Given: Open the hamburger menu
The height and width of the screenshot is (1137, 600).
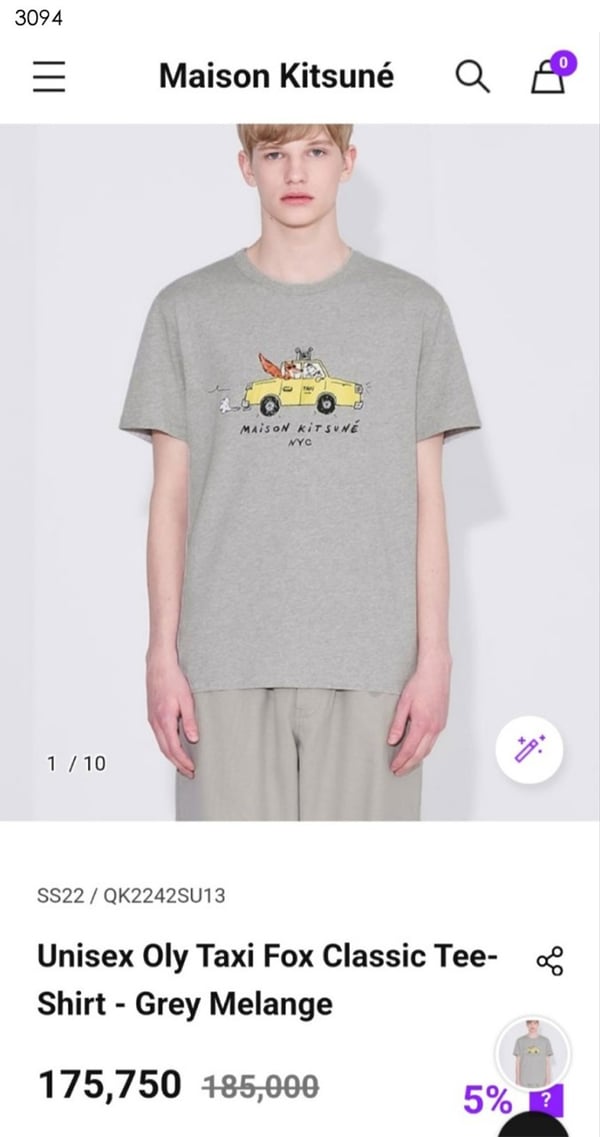Looking at the screenshot, I should click(x=49, y=76).
